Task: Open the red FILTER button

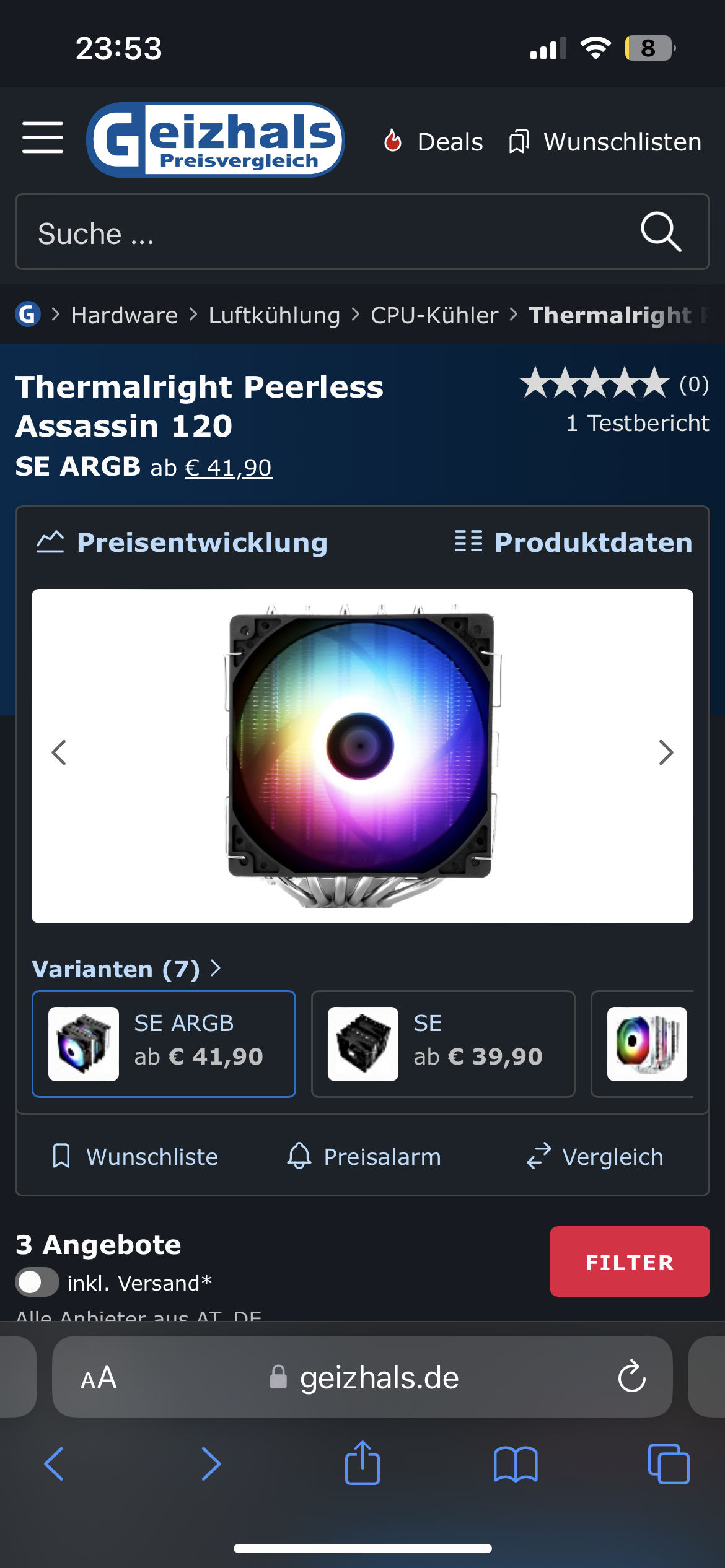Action: [630, 1261]
